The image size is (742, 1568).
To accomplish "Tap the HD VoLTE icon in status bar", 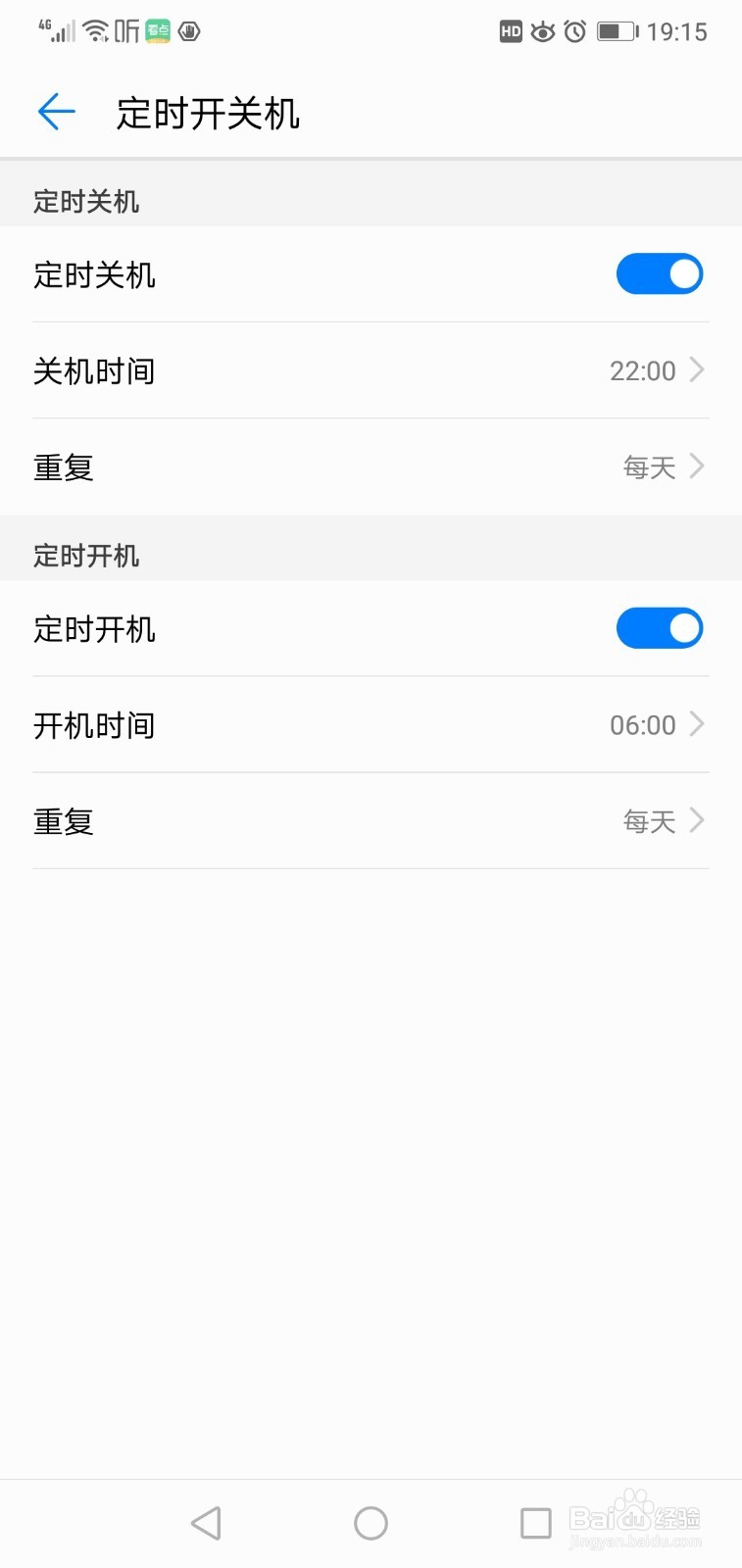I will [x=510, y=31].
